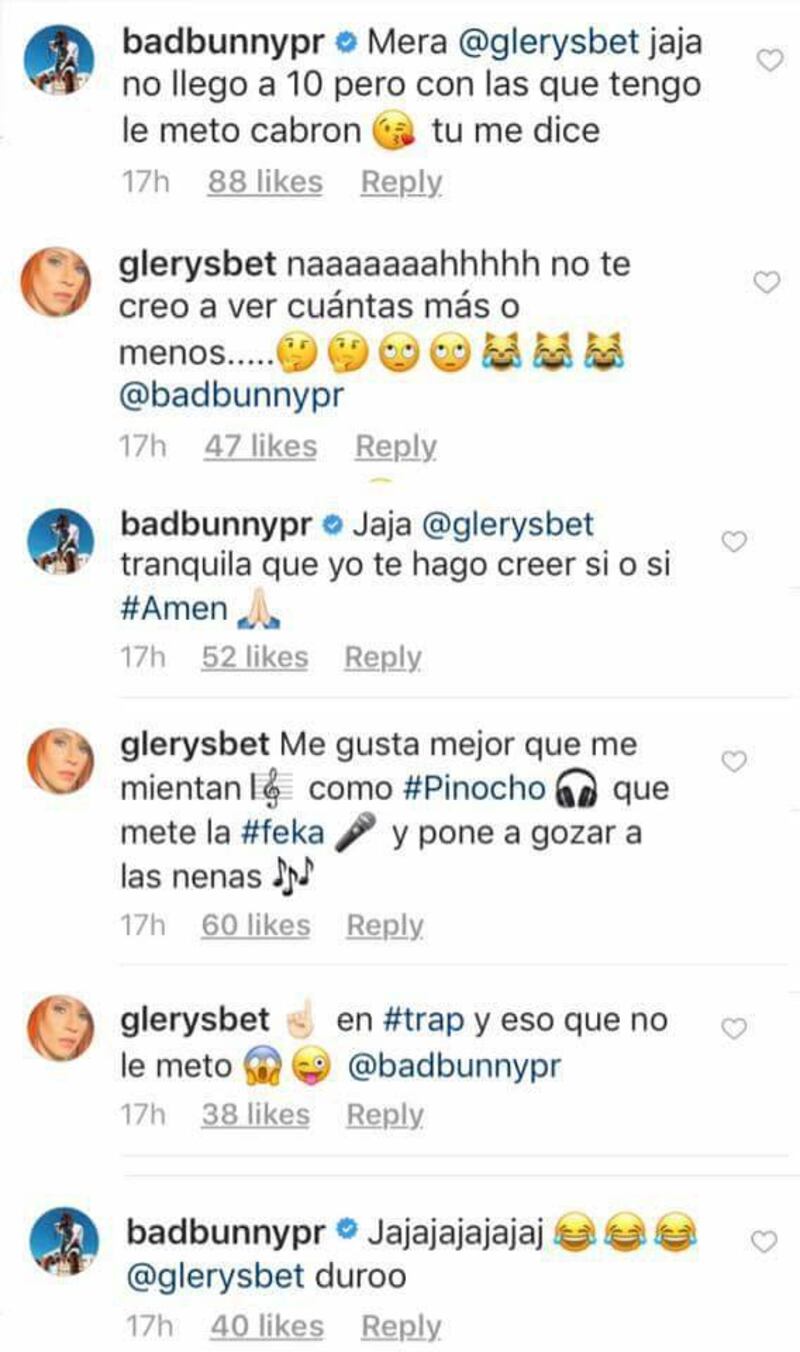View the 88 likes on badbunnypr's comment
This screenshot has height=1352, width=800.
tap(265, 182)
